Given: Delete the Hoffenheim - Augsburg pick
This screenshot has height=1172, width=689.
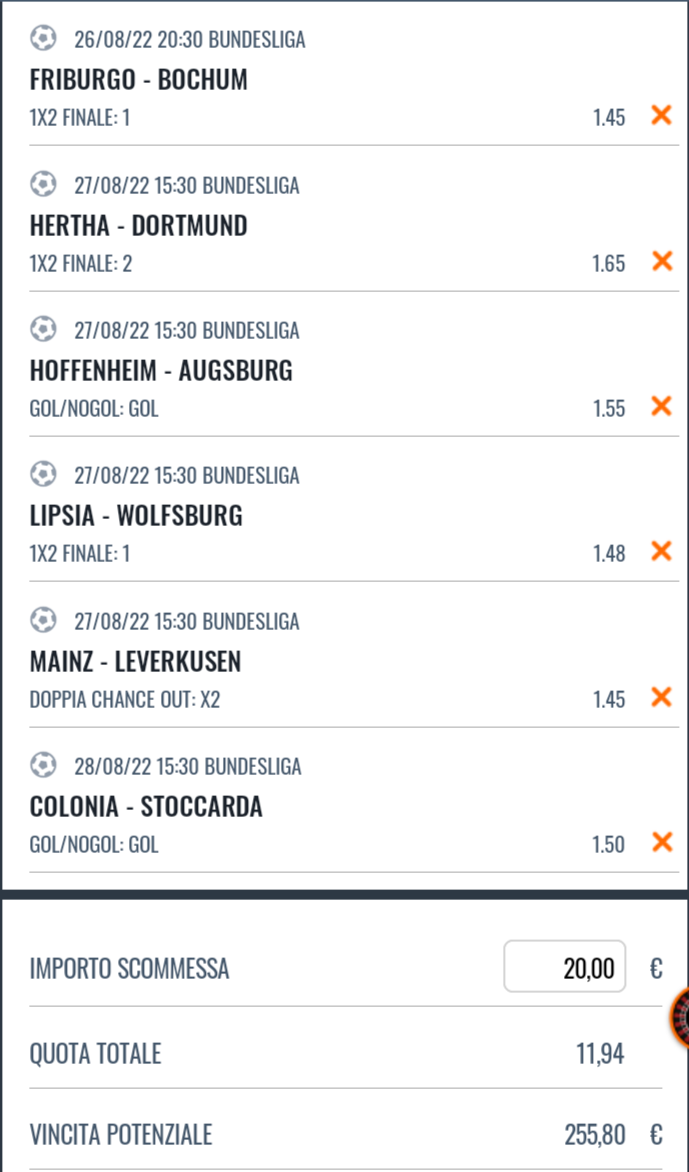Looking at the screenshot, I should [x=661, y=406].
